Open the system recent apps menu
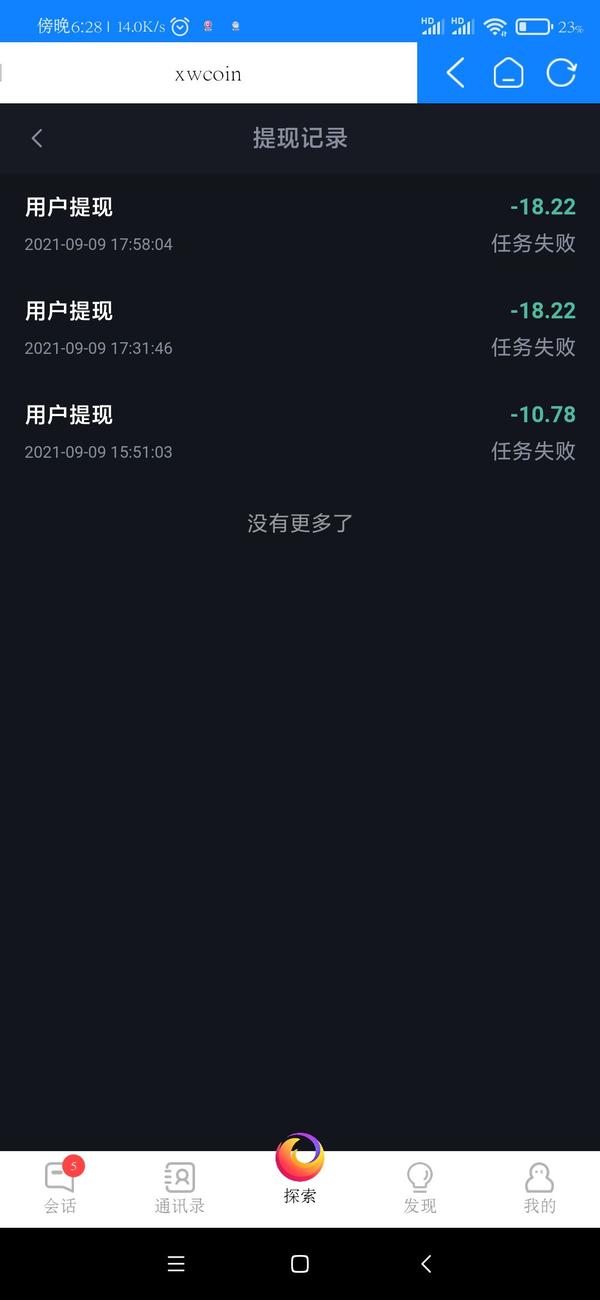Screen dimensions: 600x1300 pyautogui.click(x=176, y=1264)
